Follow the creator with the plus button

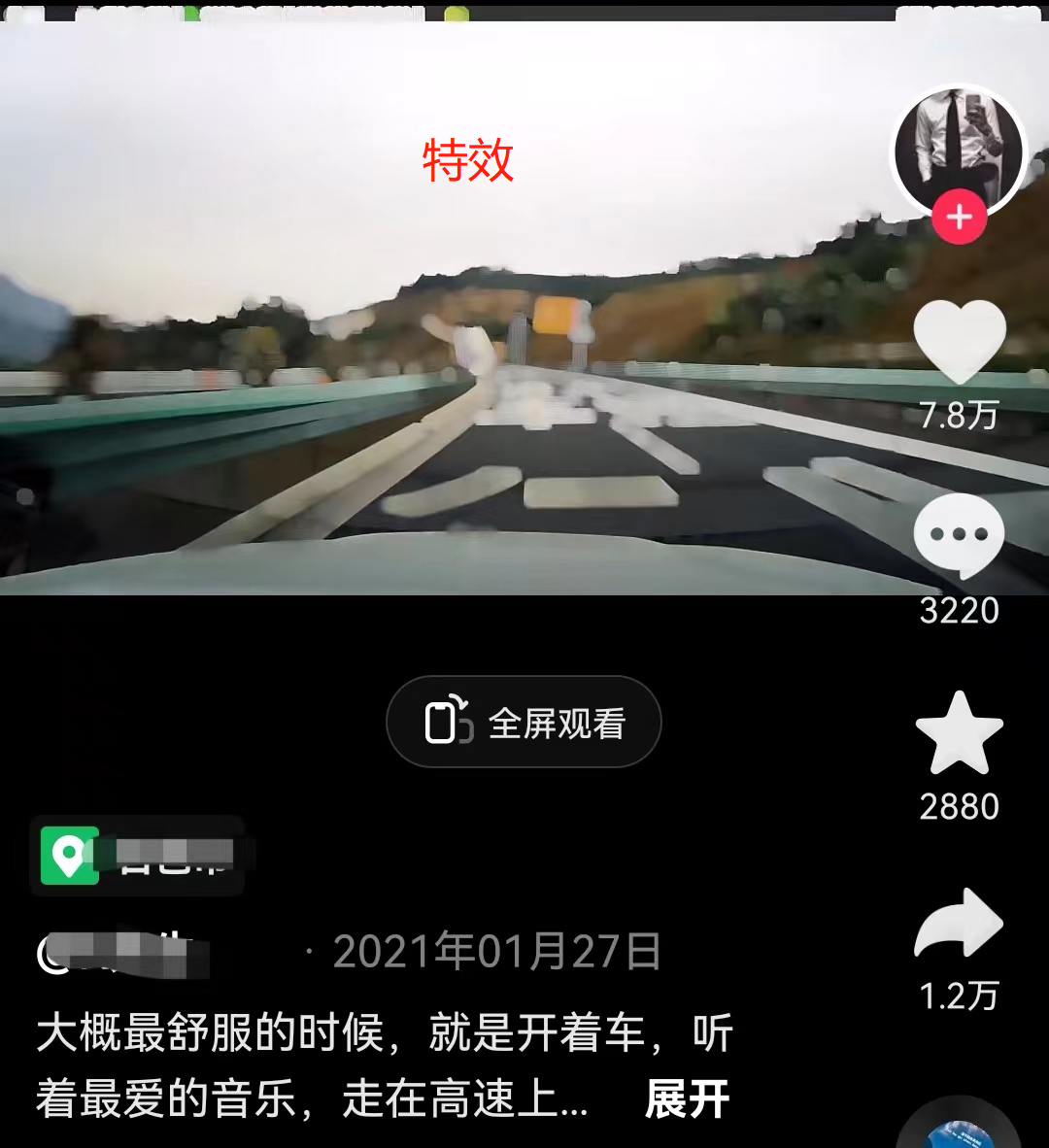959,217
